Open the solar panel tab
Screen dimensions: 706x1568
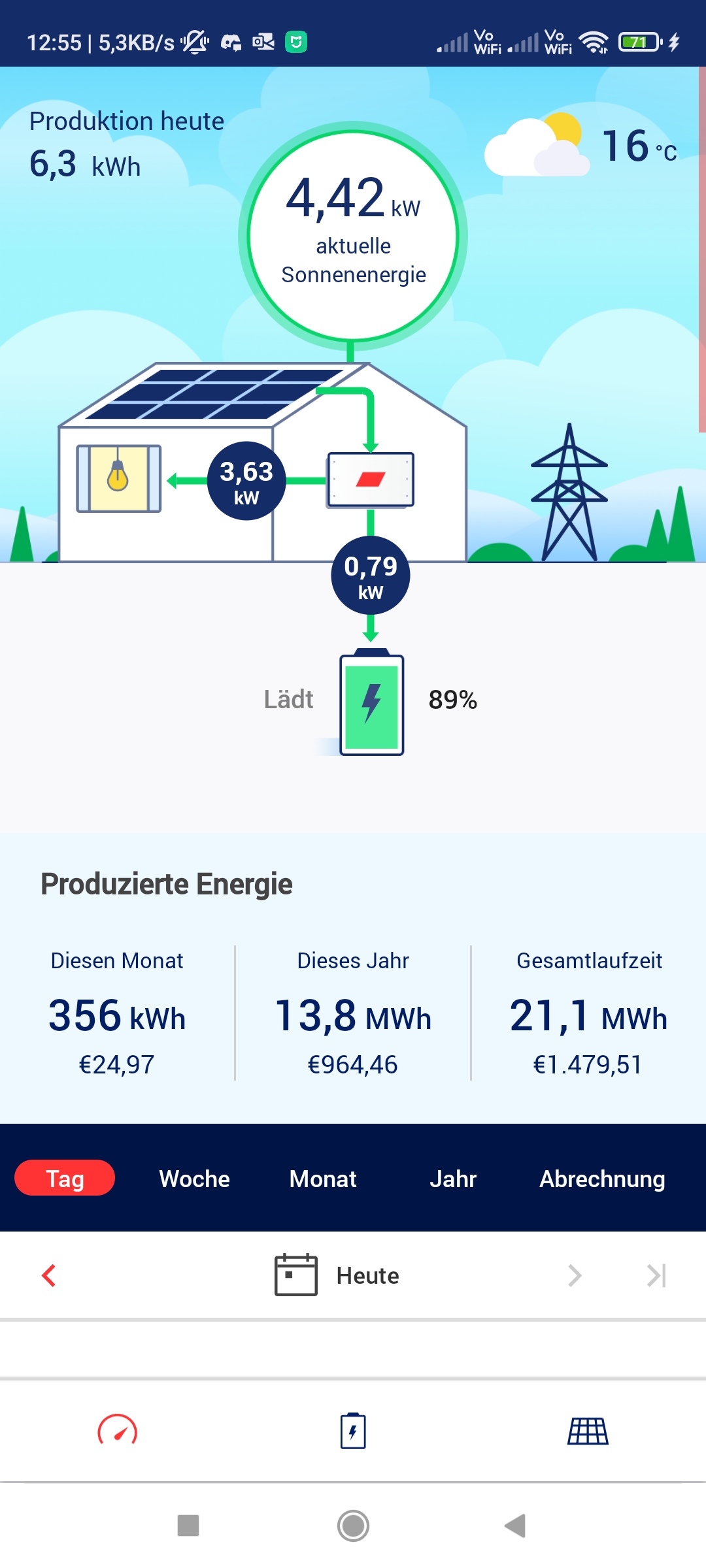coord(588,1431)
